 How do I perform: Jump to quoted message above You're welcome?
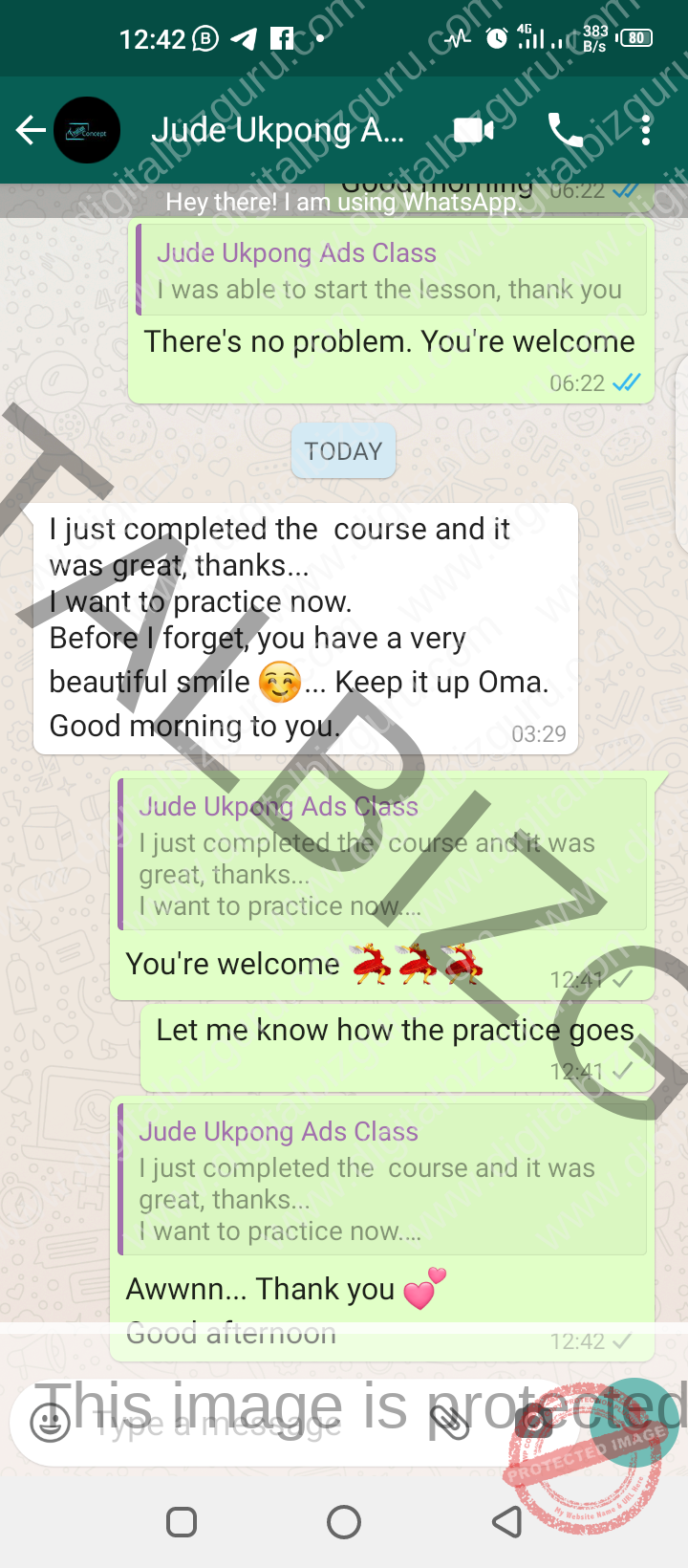[382, 854]
